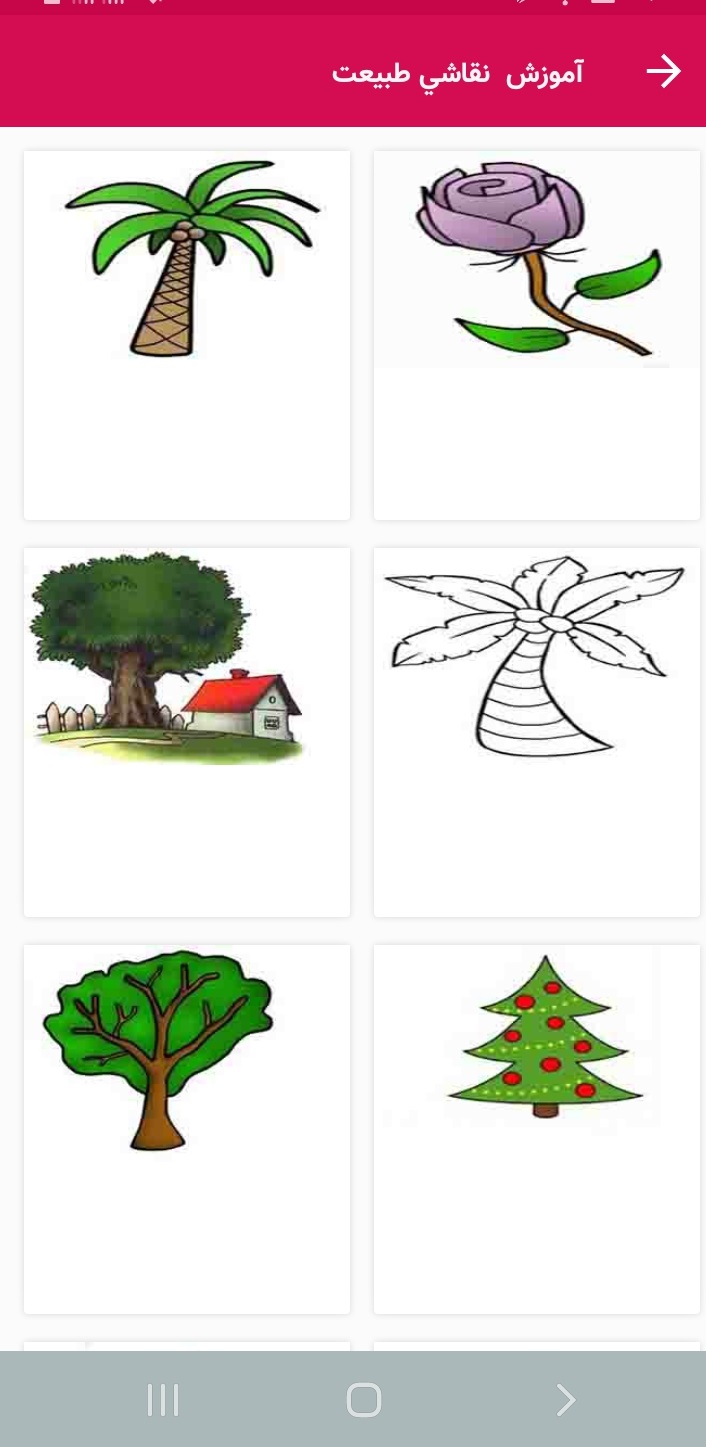Viewport: 706px width, 1447px height.
Task: Show recent apps from the navigation bar
Action: point(163,1399)
